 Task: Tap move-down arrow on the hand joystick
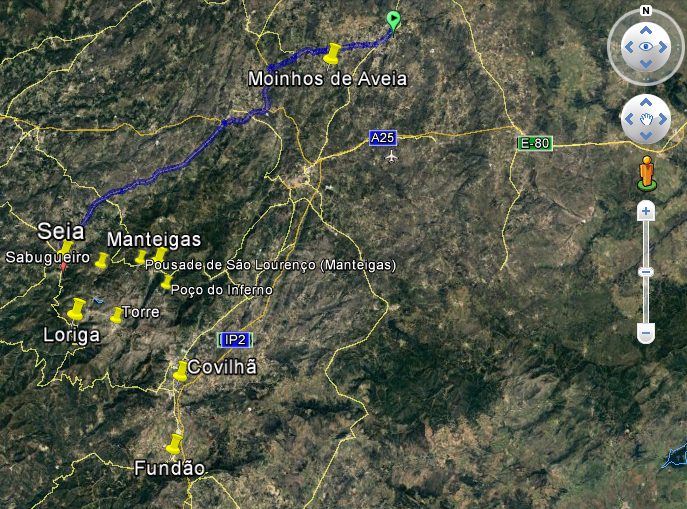pos(646,137)
